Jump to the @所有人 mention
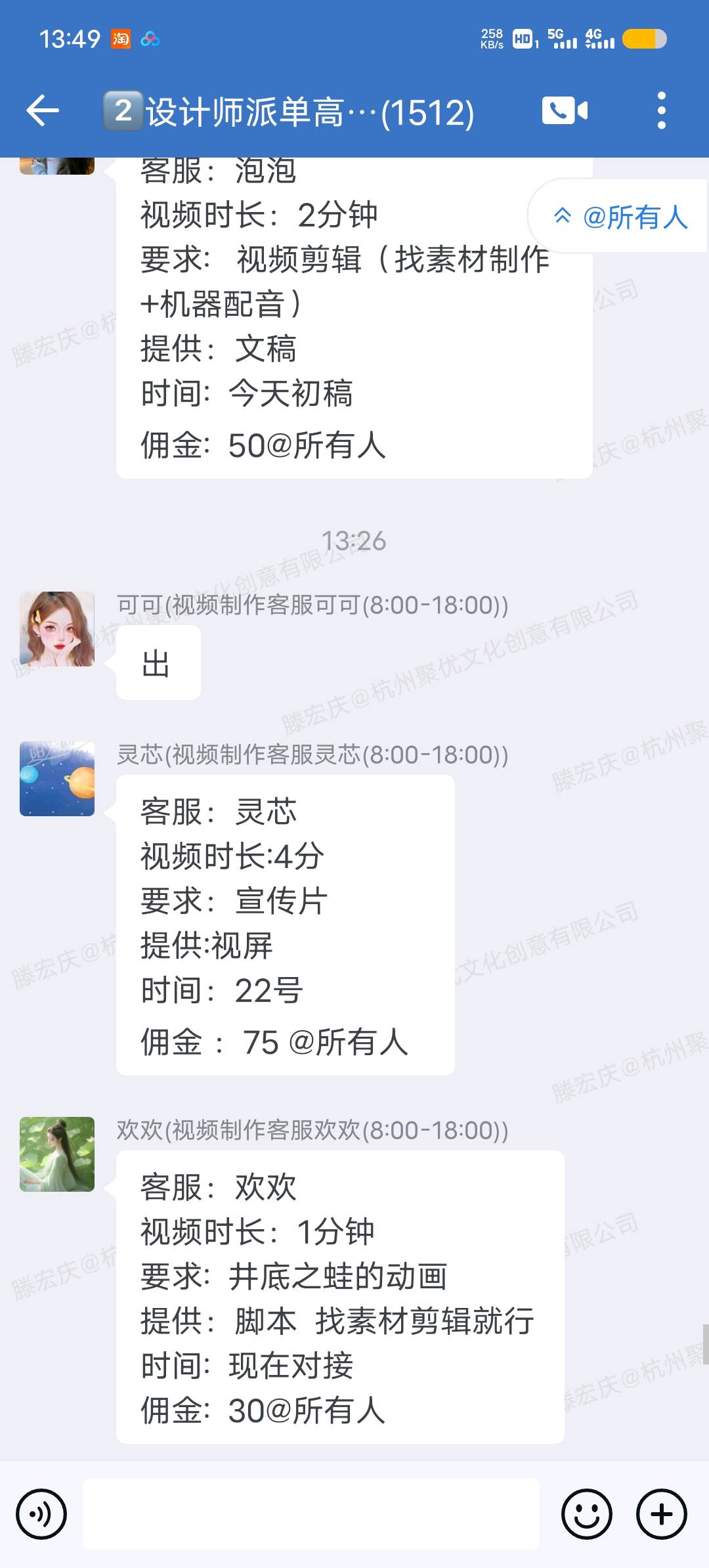 tap(620, 217)
